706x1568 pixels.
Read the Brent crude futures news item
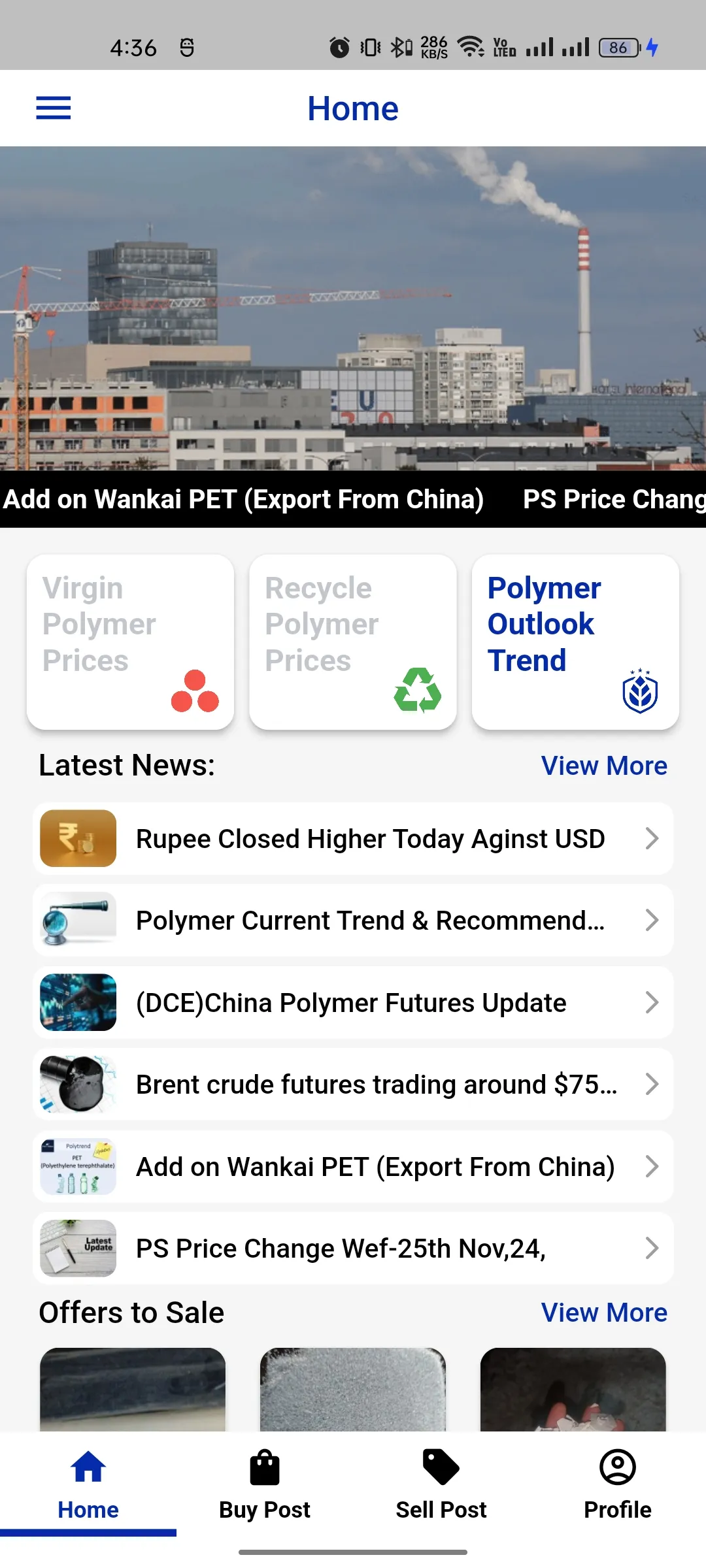pos(353,1085)
